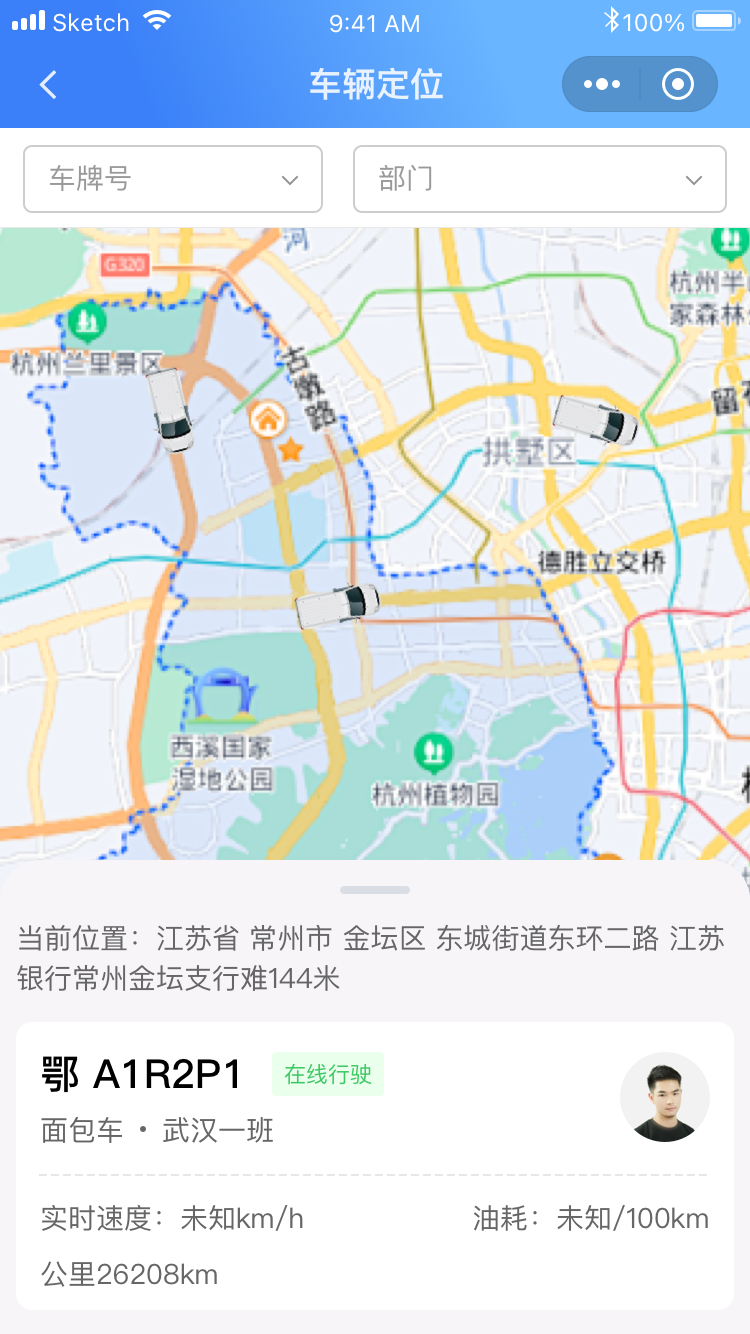Select the van near 拱墅区
The image size is (750, 1334).
(x=596, y=420)
